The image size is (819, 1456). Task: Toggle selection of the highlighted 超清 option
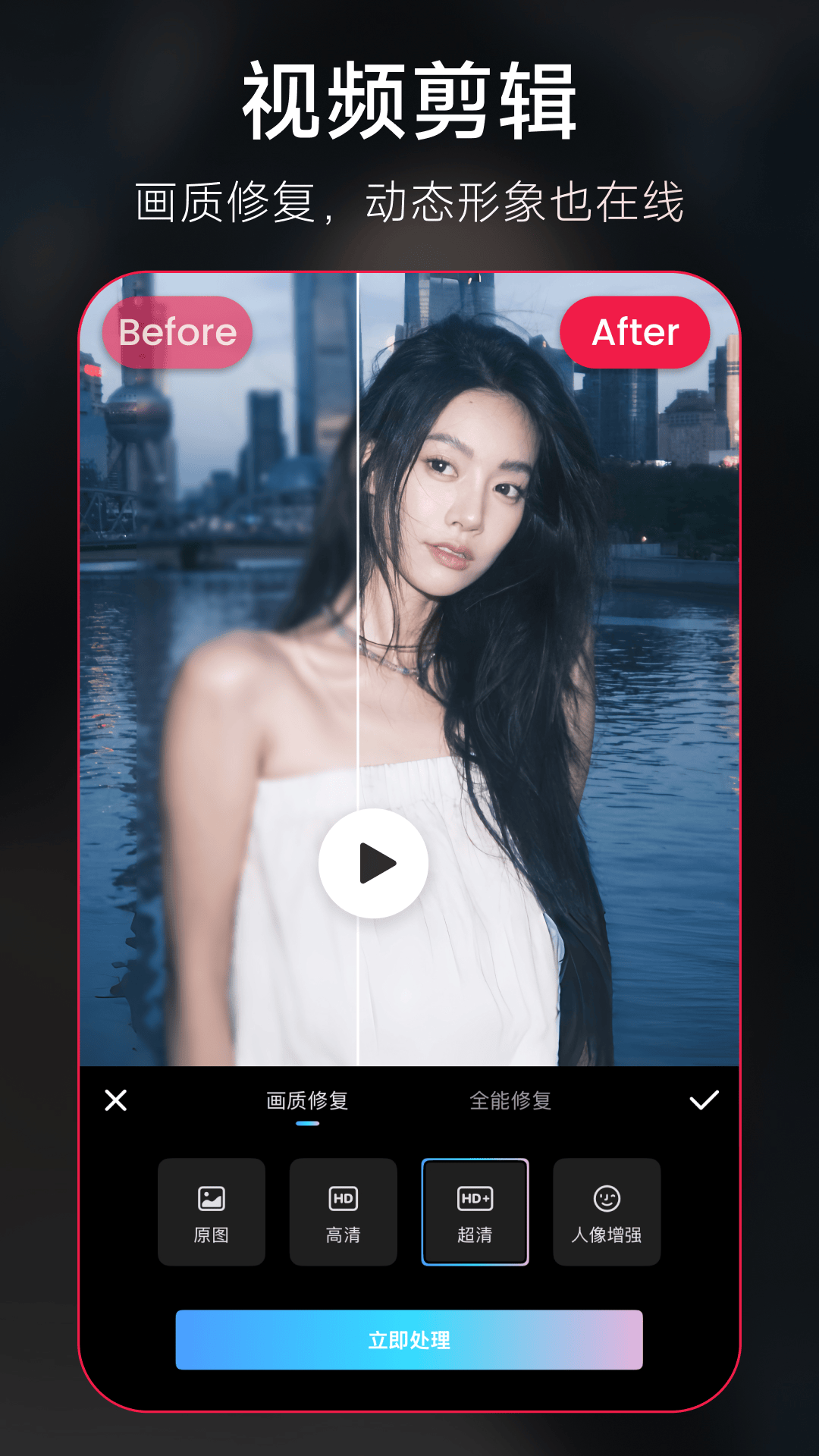(475, 1211)
